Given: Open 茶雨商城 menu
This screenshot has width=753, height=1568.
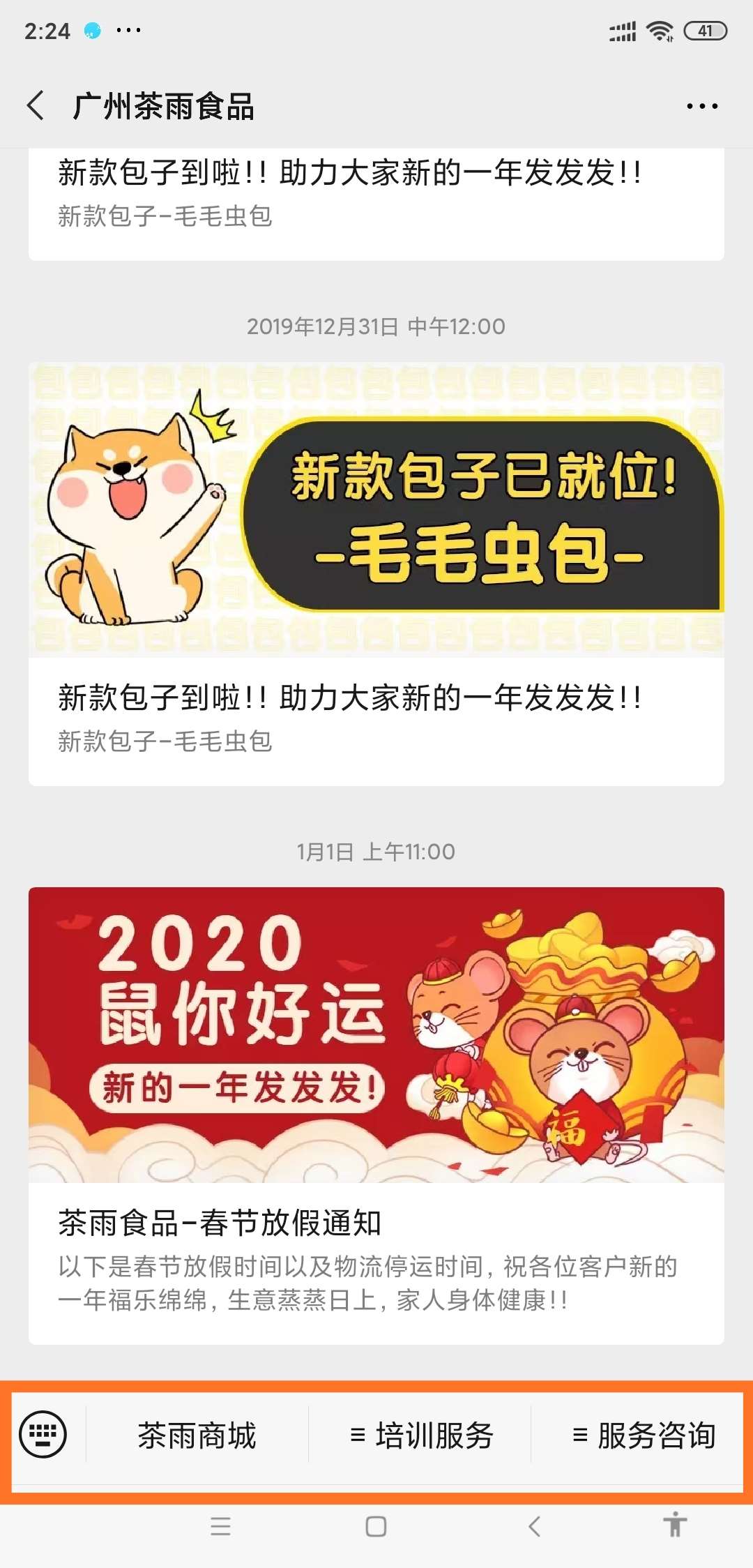Looking at the screenshot, I should click(197, 1435).
